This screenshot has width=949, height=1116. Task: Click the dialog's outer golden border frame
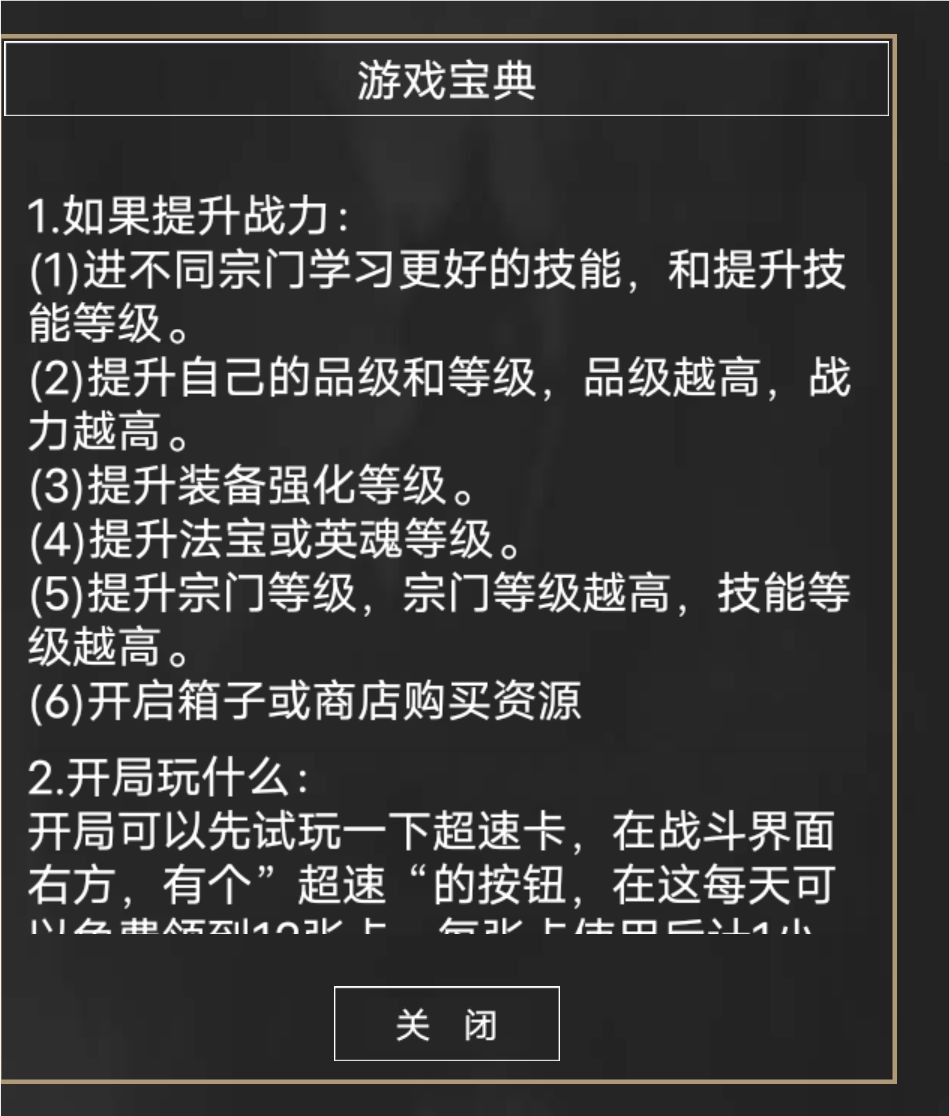point(8,560)
